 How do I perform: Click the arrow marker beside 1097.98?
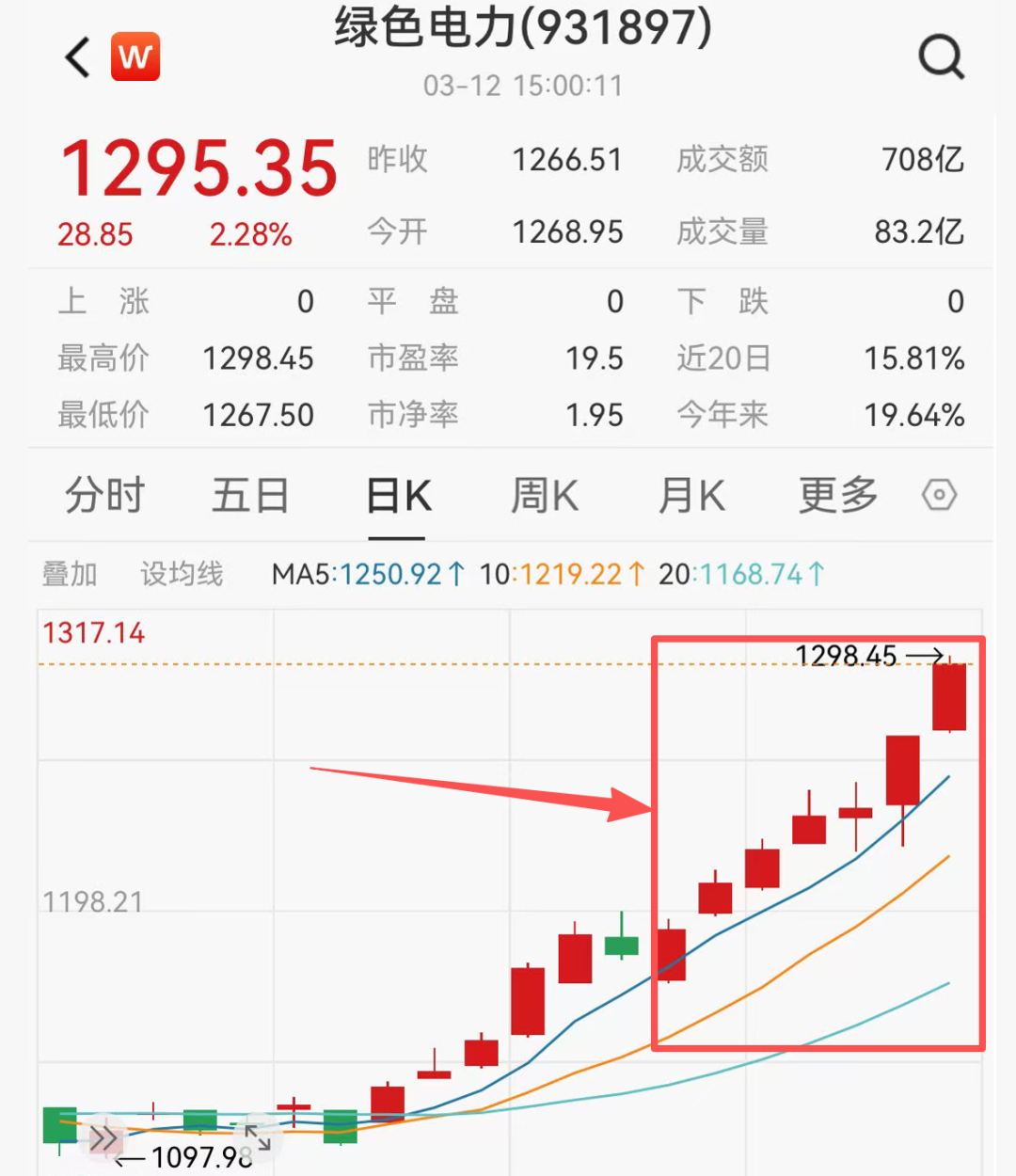pyautogui.click(x=132, y=1157)
